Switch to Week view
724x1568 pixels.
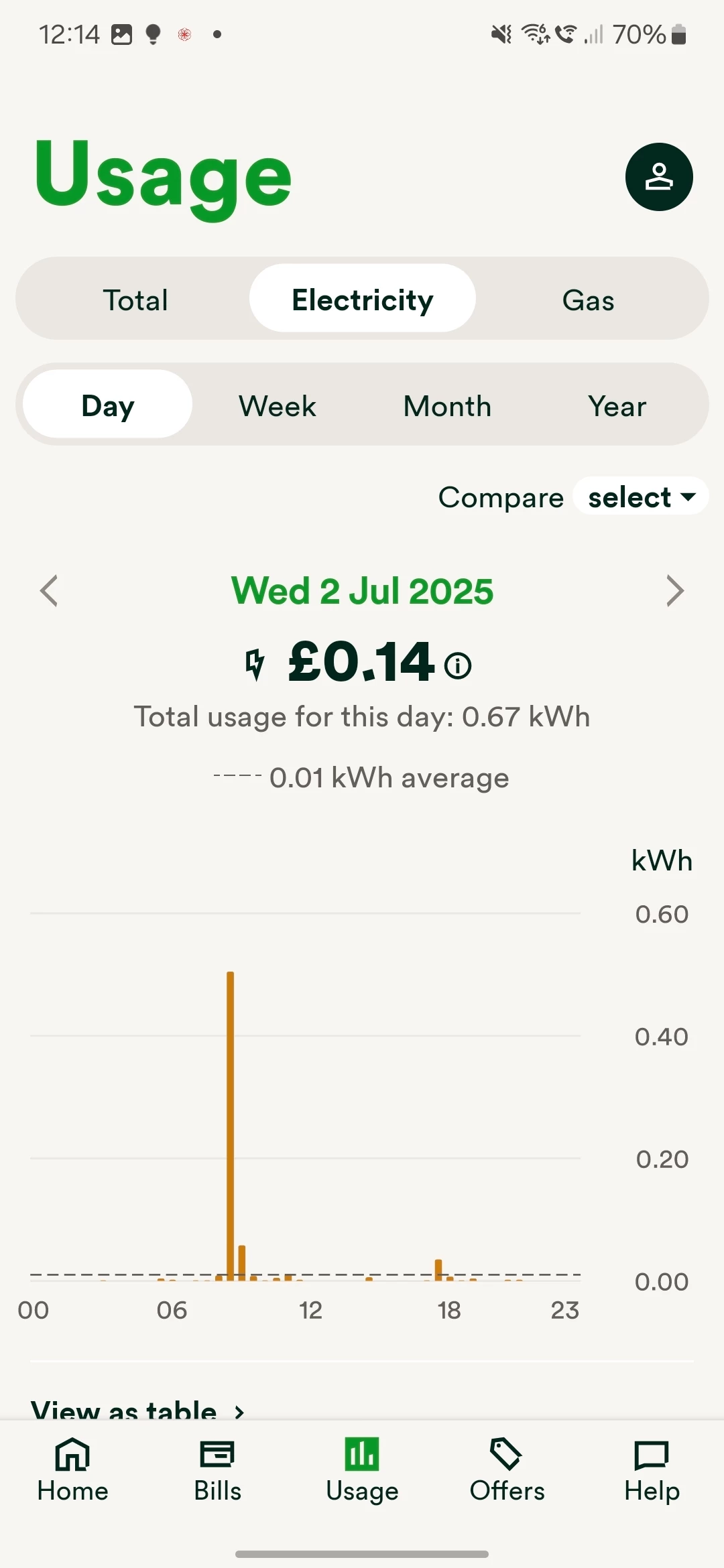pyautogui.click(x=278, y=406)
